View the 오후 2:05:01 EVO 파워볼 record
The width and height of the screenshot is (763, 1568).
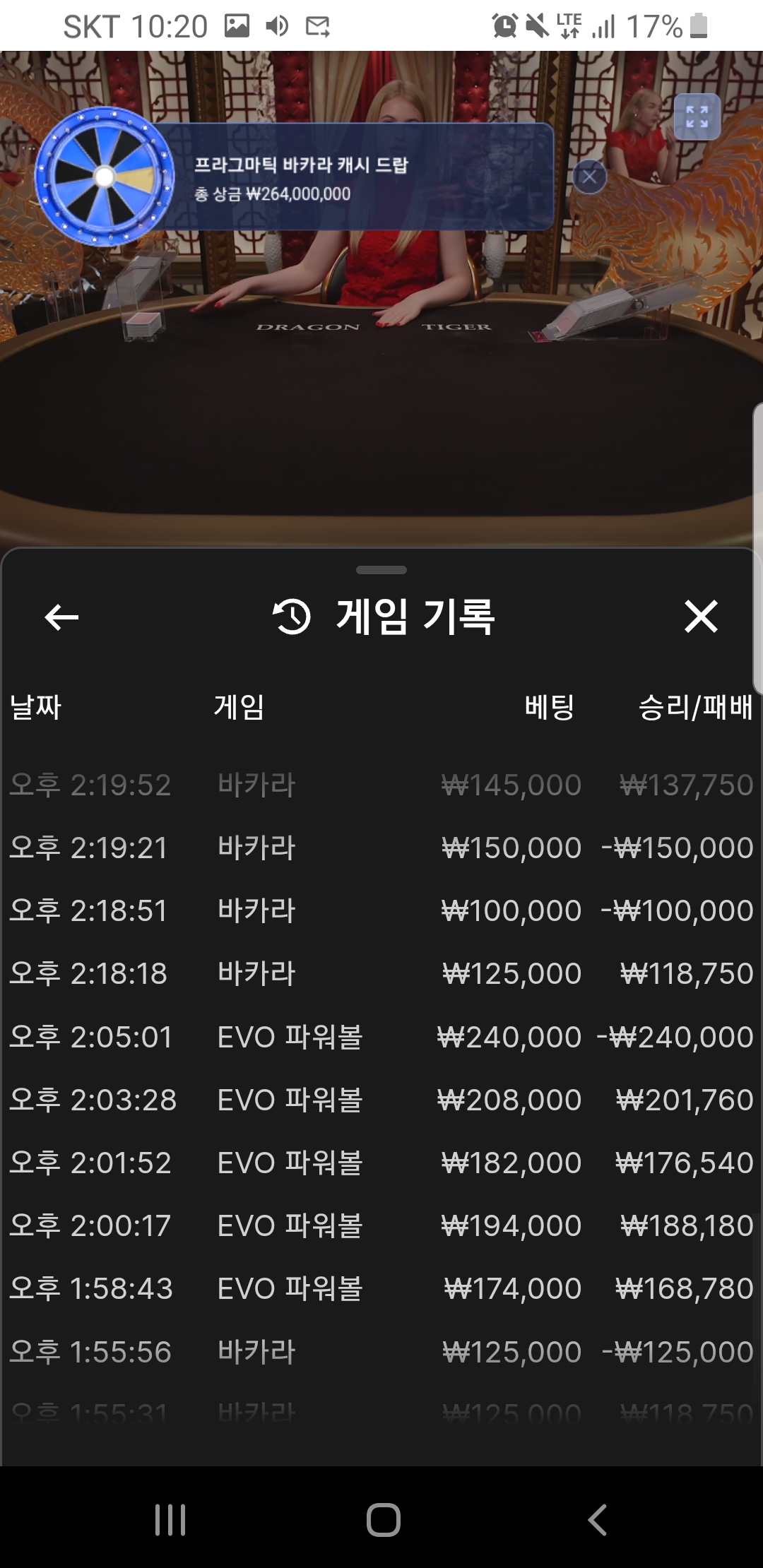pos(381,1037)
